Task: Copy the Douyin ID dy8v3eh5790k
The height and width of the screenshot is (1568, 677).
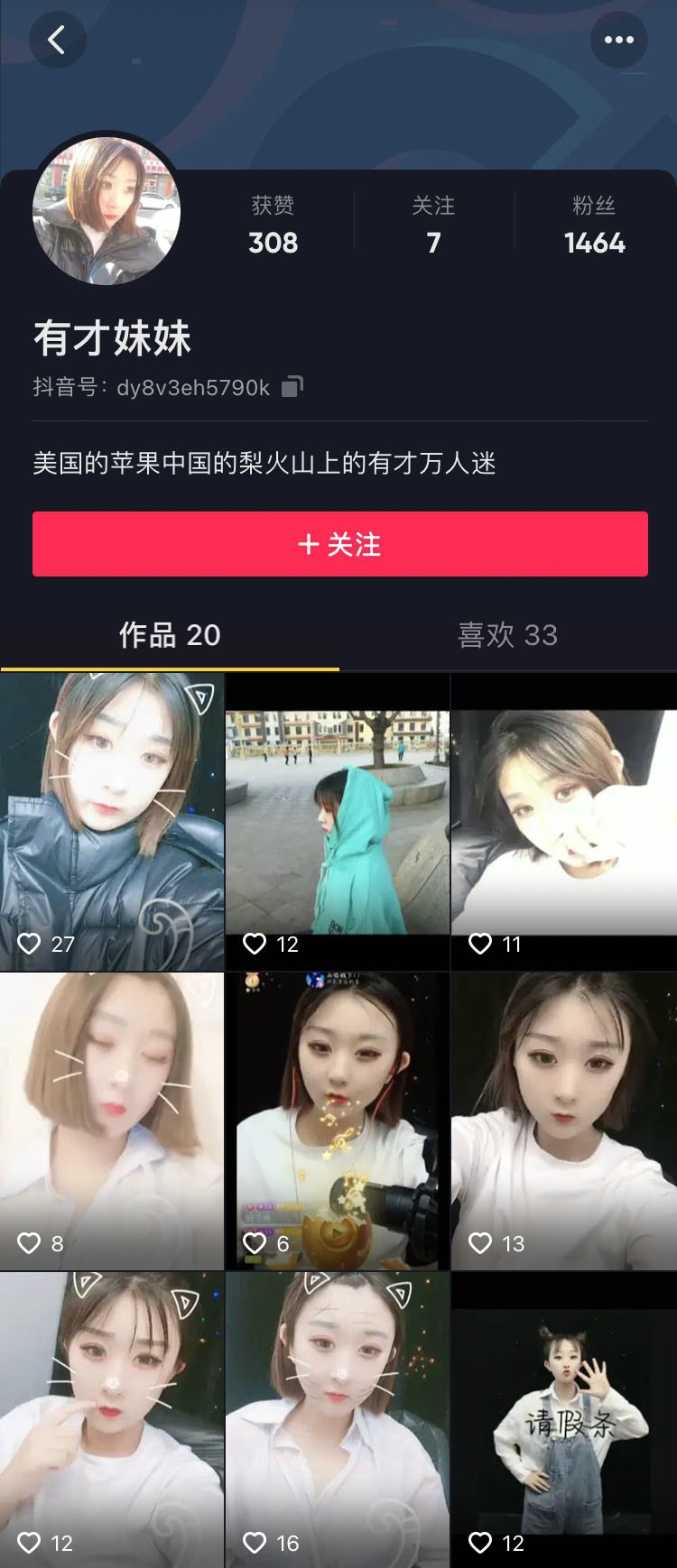Action: (292, 387)
